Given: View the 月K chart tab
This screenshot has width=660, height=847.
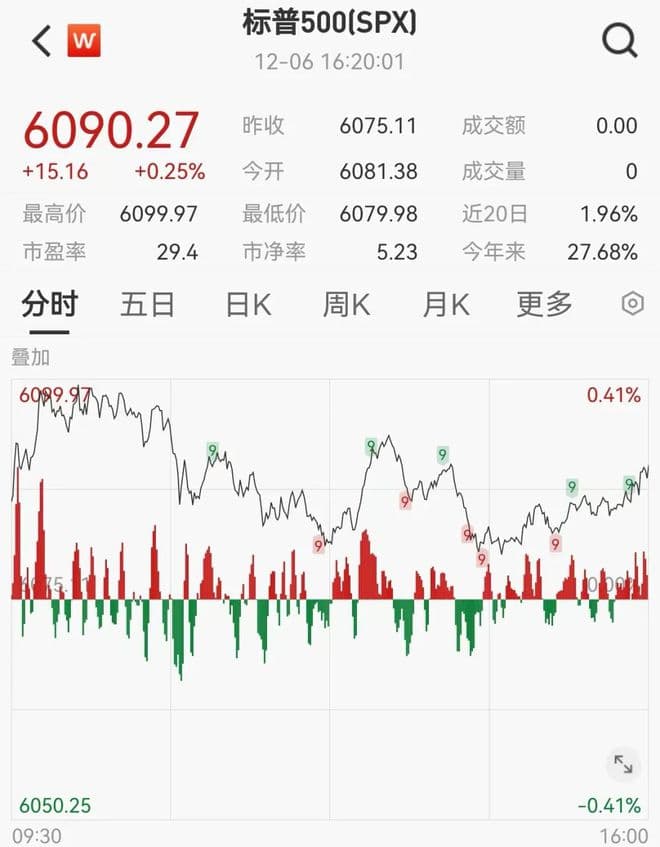Looking at the screenshot, I should [x=445, y=304].
